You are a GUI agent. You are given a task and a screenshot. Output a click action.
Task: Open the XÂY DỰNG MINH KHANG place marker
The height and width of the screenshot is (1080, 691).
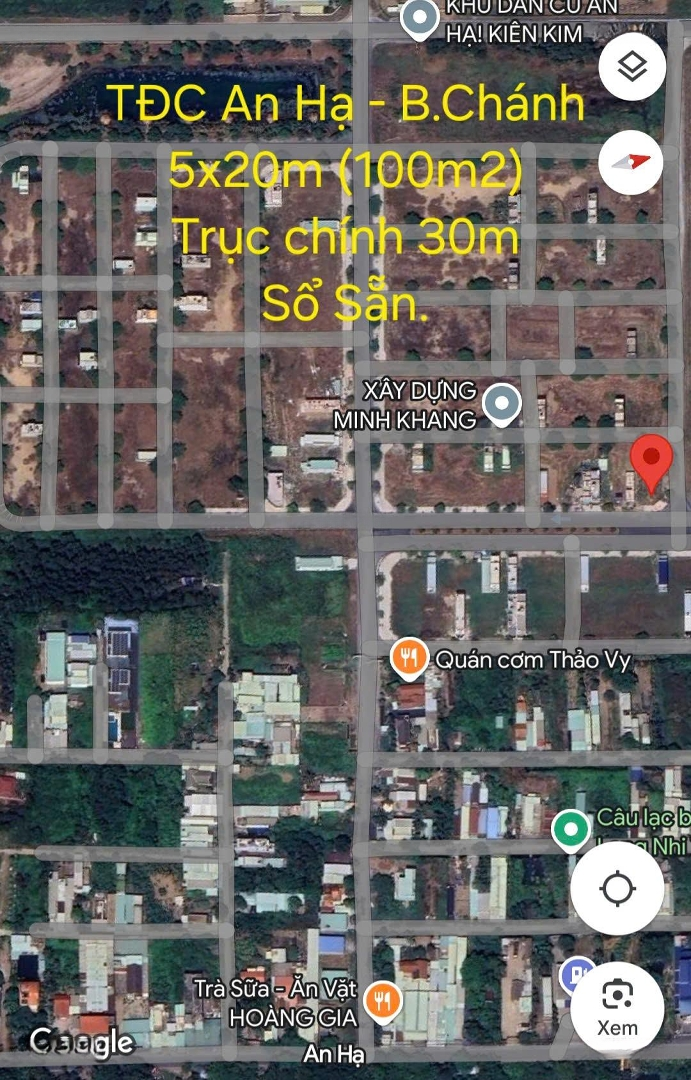[502, 404]
